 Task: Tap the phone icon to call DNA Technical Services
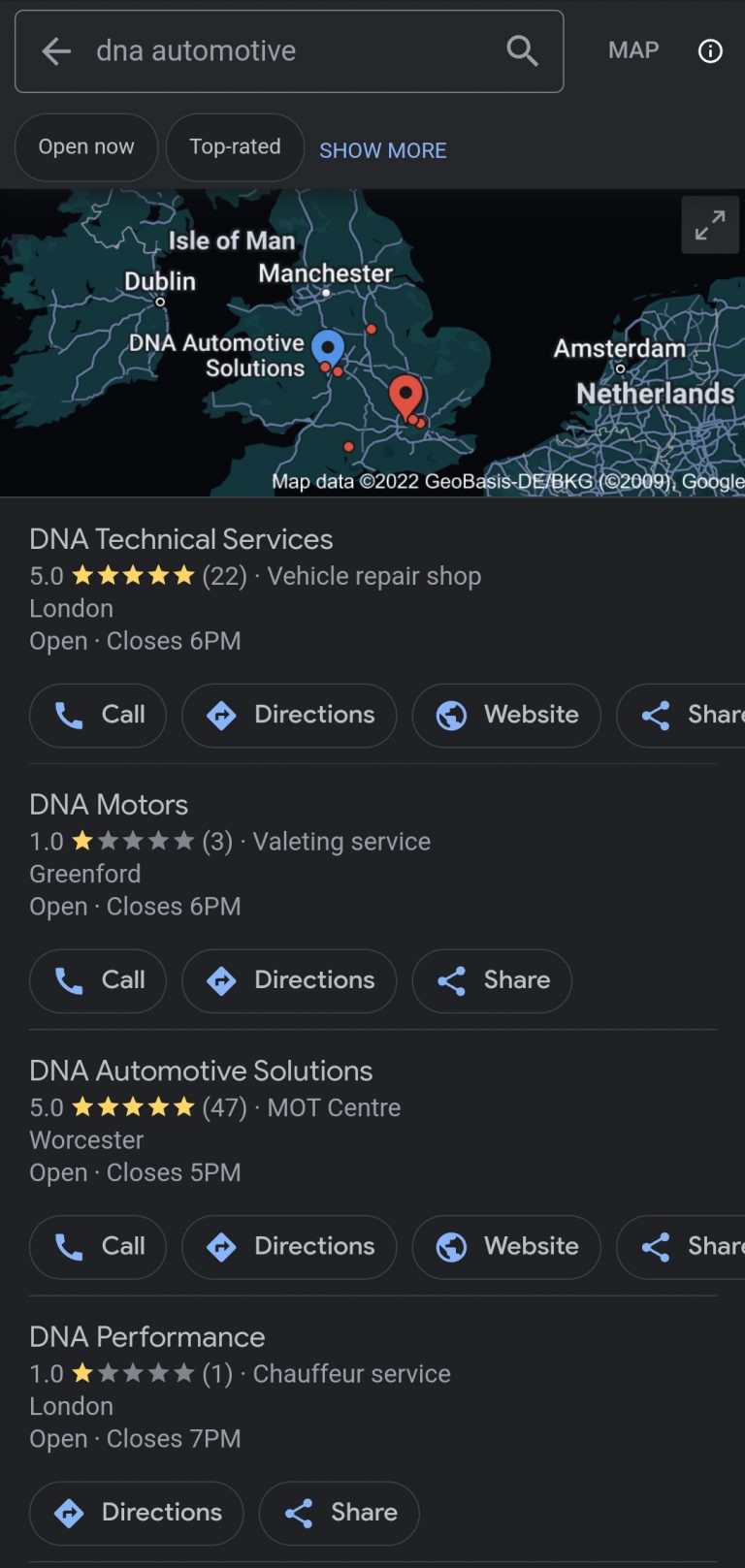click(69, 715)
